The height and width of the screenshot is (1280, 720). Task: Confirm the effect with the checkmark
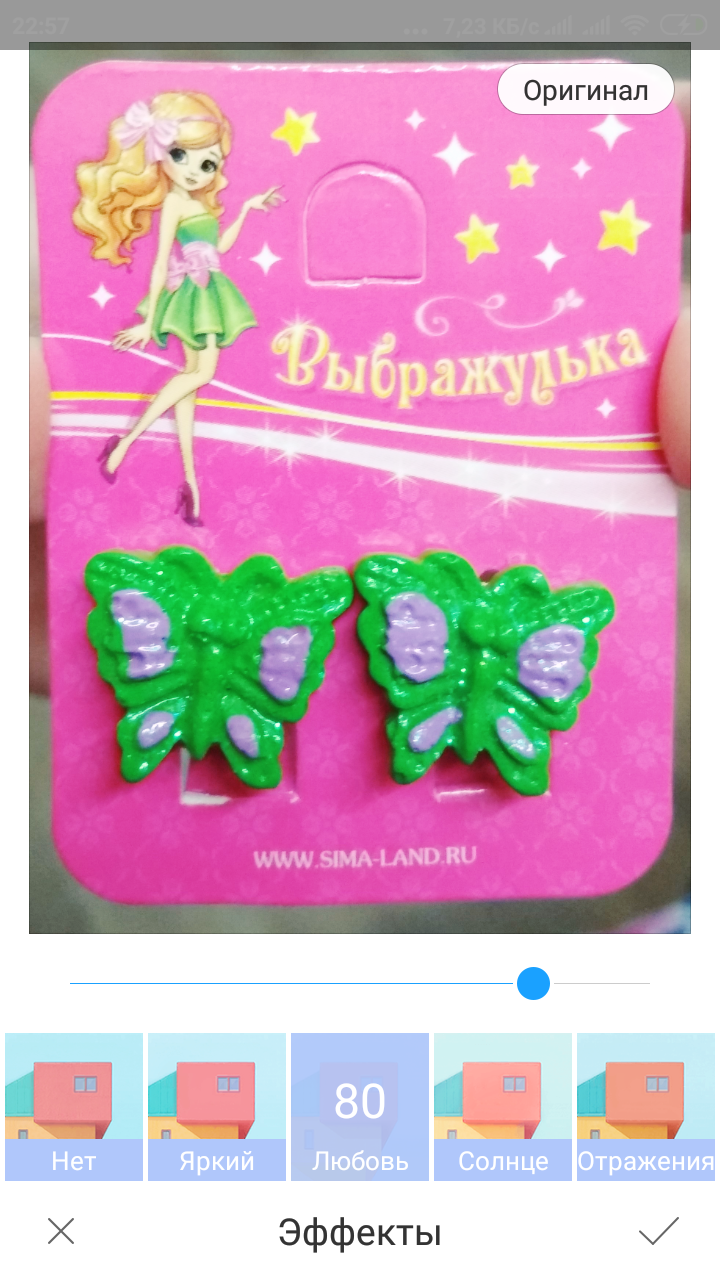click(659, 1231)
